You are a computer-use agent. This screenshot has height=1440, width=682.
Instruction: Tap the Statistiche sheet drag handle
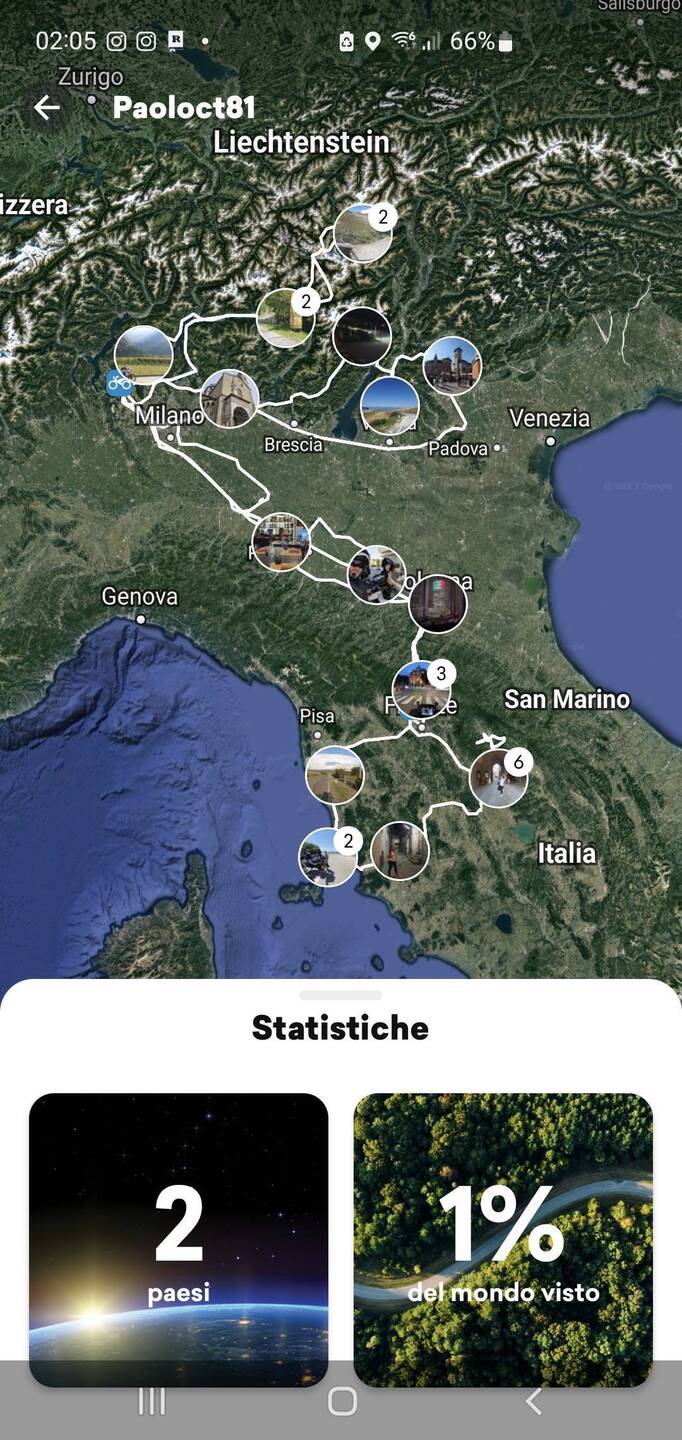(x=340, y=995)
